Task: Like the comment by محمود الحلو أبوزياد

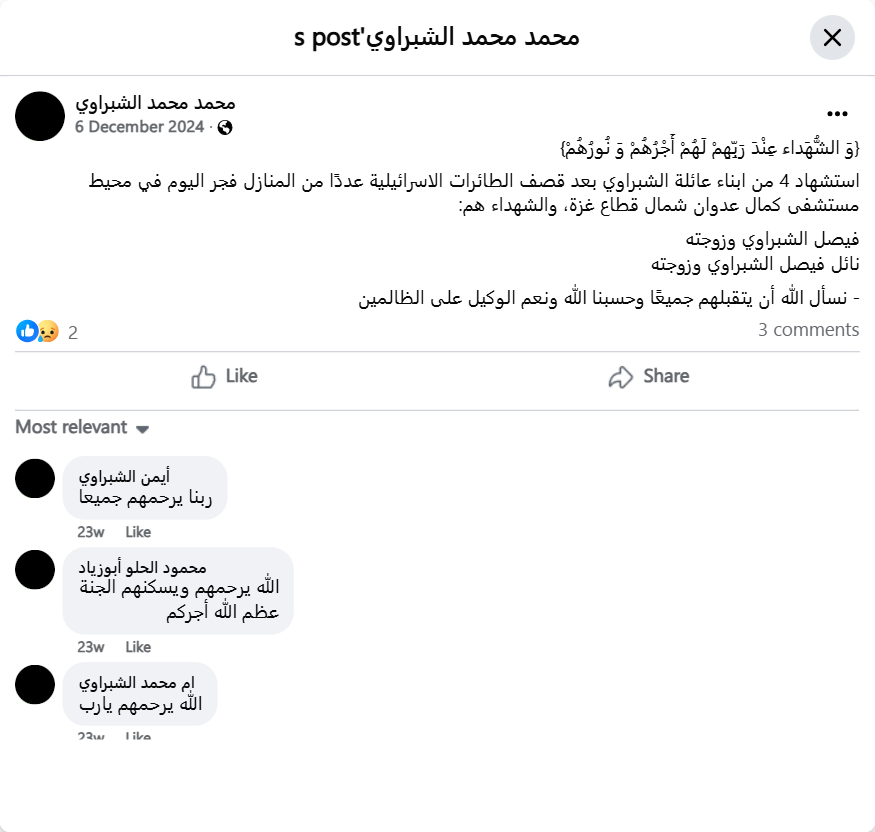Action: point(138,647)
